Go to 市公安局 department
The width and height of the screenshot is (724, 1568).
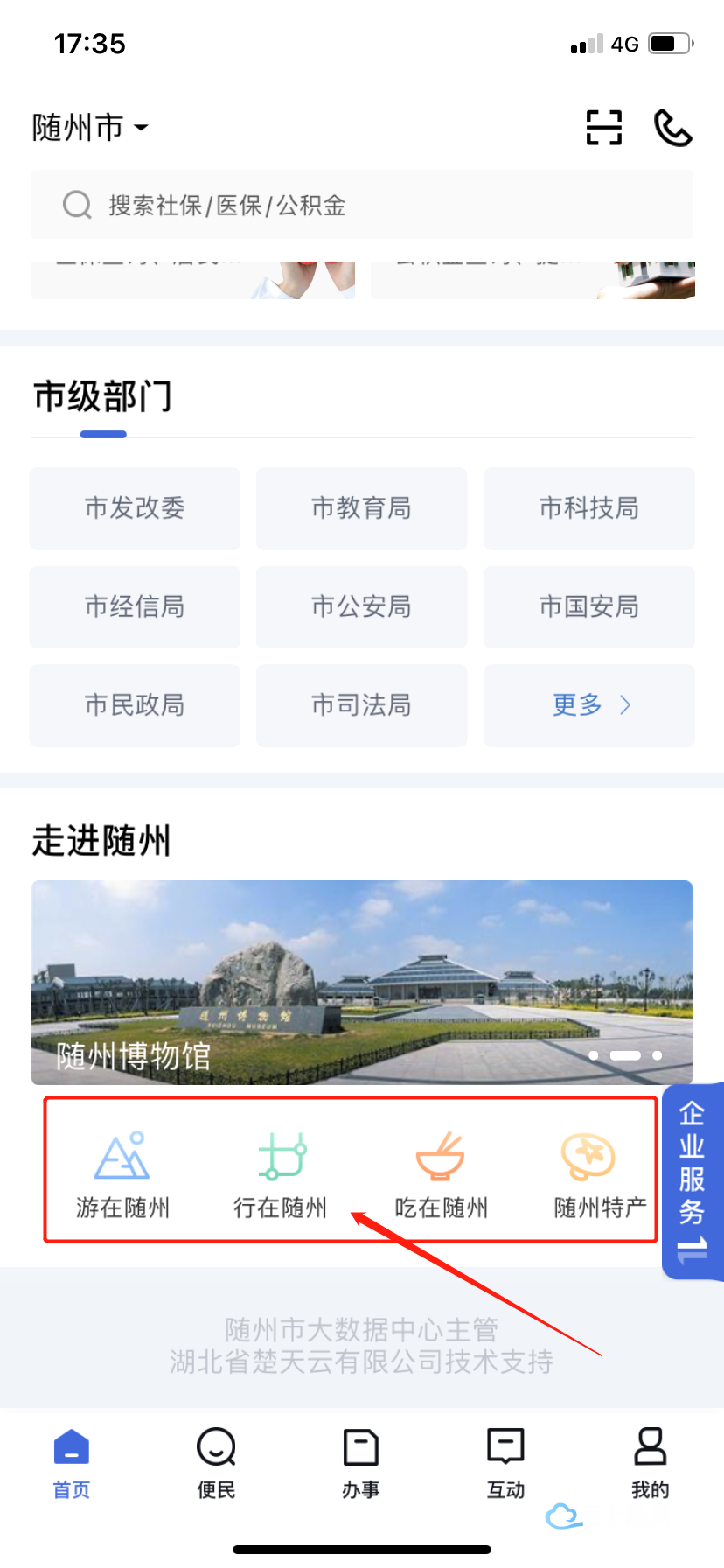(361, 606)
